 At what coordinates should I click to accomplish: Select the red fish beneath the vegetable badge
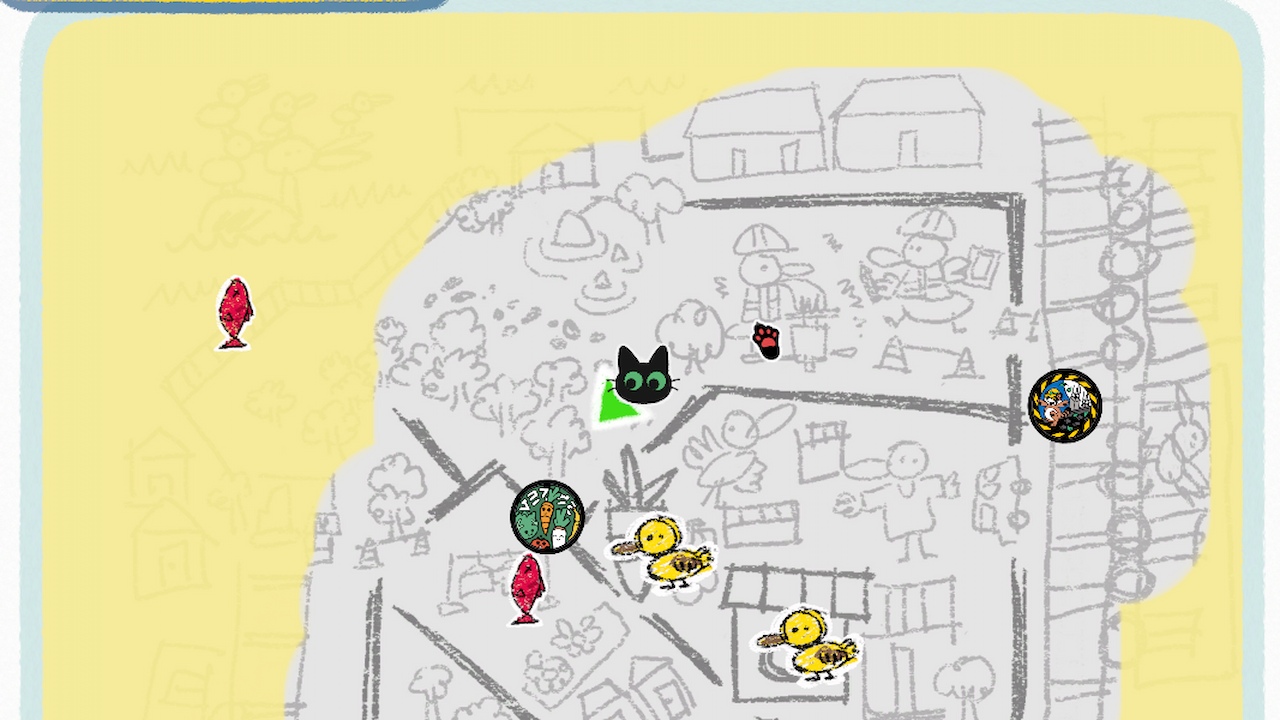coord(527,590)
